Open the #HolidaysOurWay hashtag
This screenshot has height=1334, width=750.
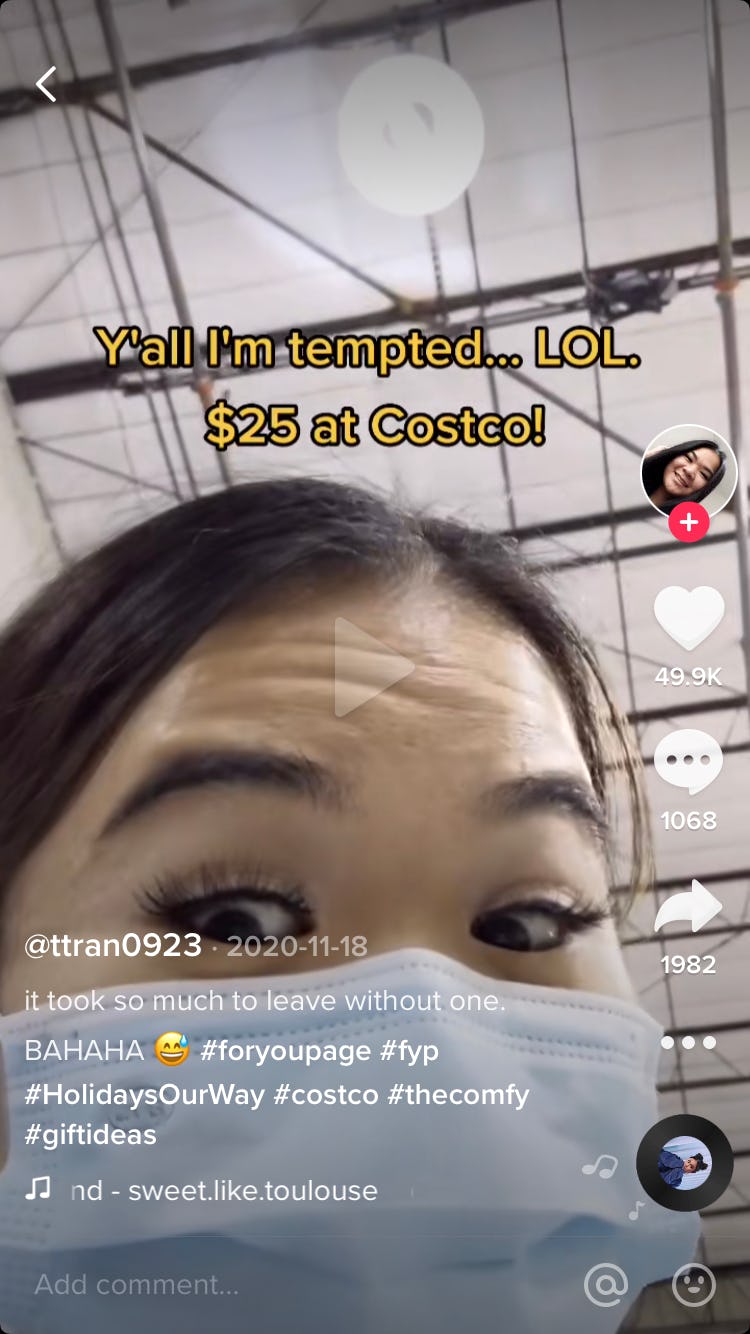144,1094
